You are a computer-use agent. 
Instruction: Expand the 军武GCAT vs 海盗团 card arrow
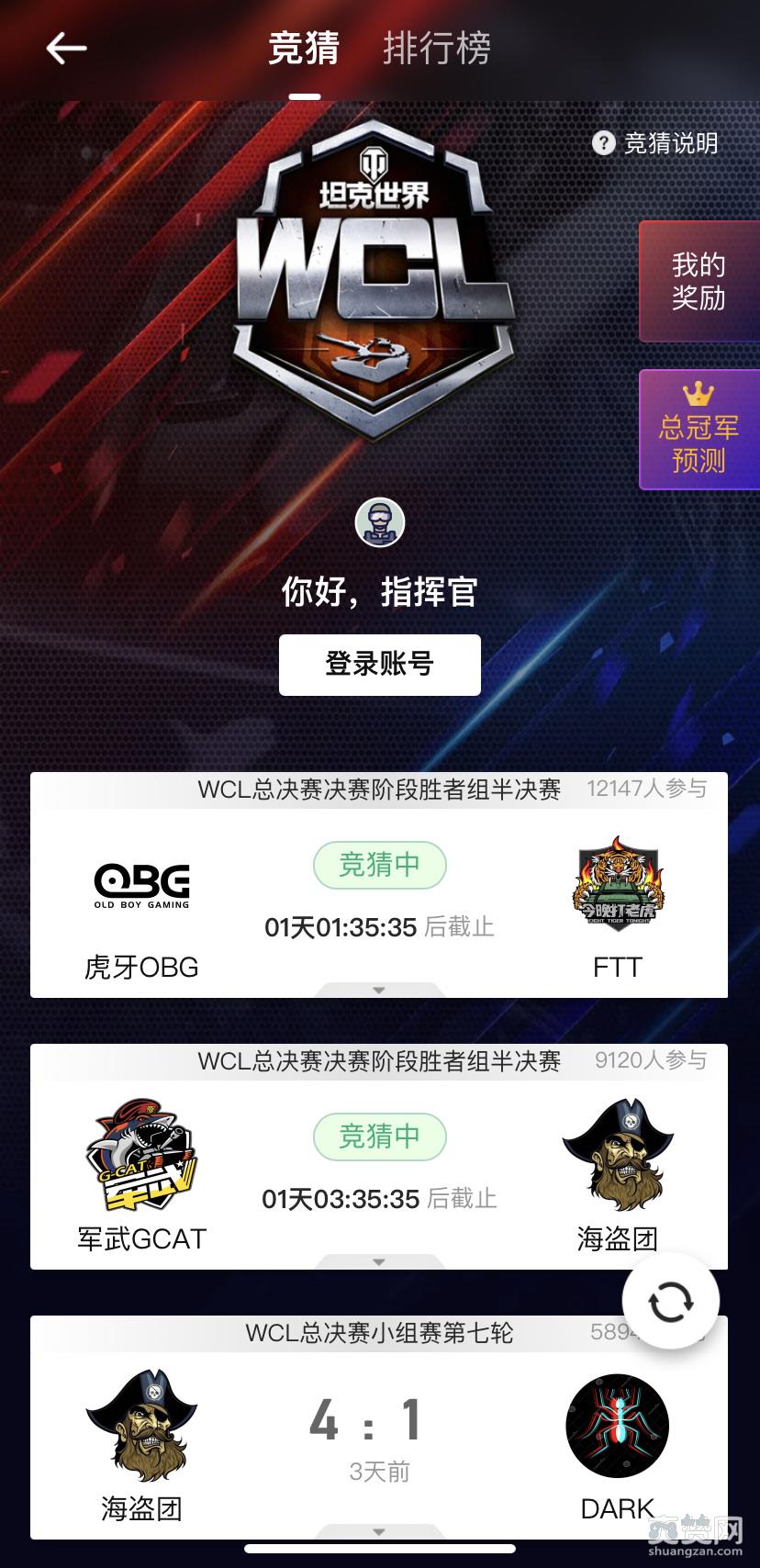(x=379, y=1262)
